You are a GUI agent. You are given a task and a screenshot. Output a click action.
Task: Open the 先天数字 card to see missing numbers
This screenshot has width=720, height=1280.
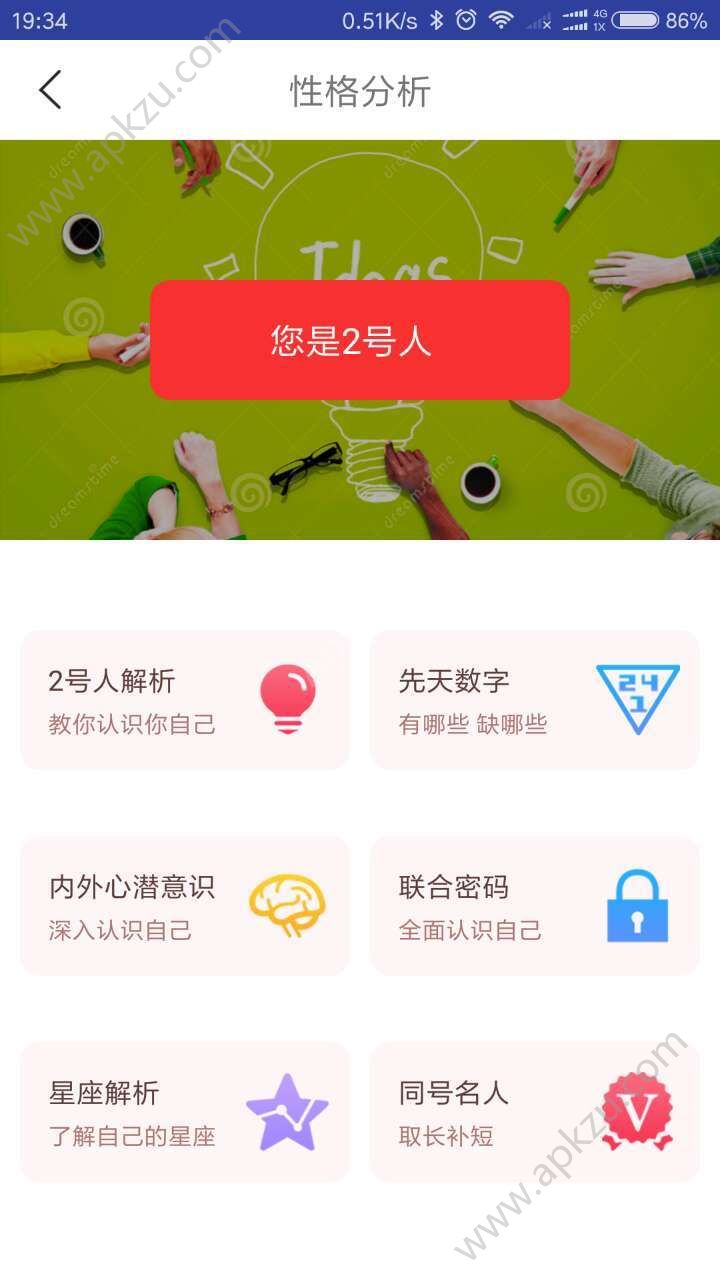click(x=535, y=697)
